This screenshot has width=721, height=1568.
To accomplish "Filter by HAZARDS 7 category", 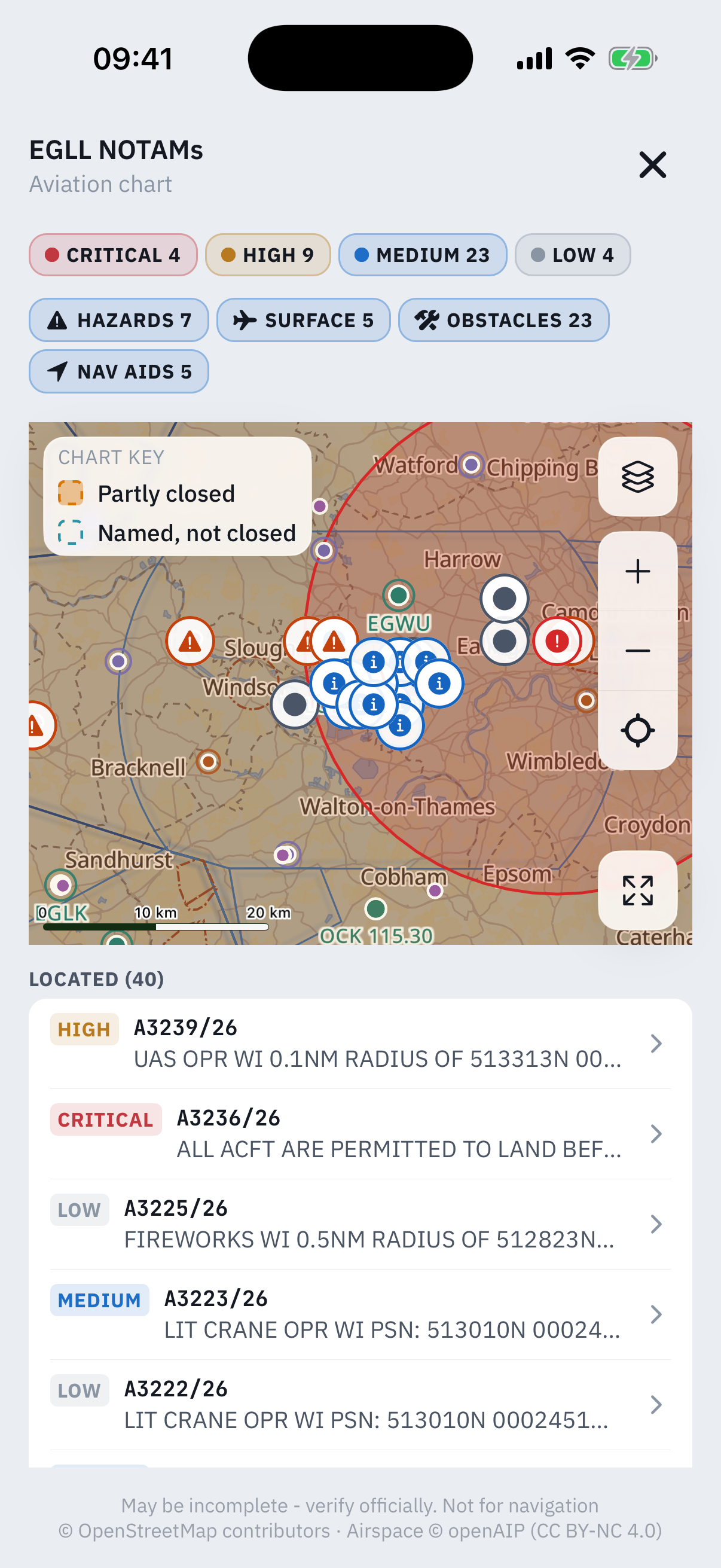I will 118,320.
